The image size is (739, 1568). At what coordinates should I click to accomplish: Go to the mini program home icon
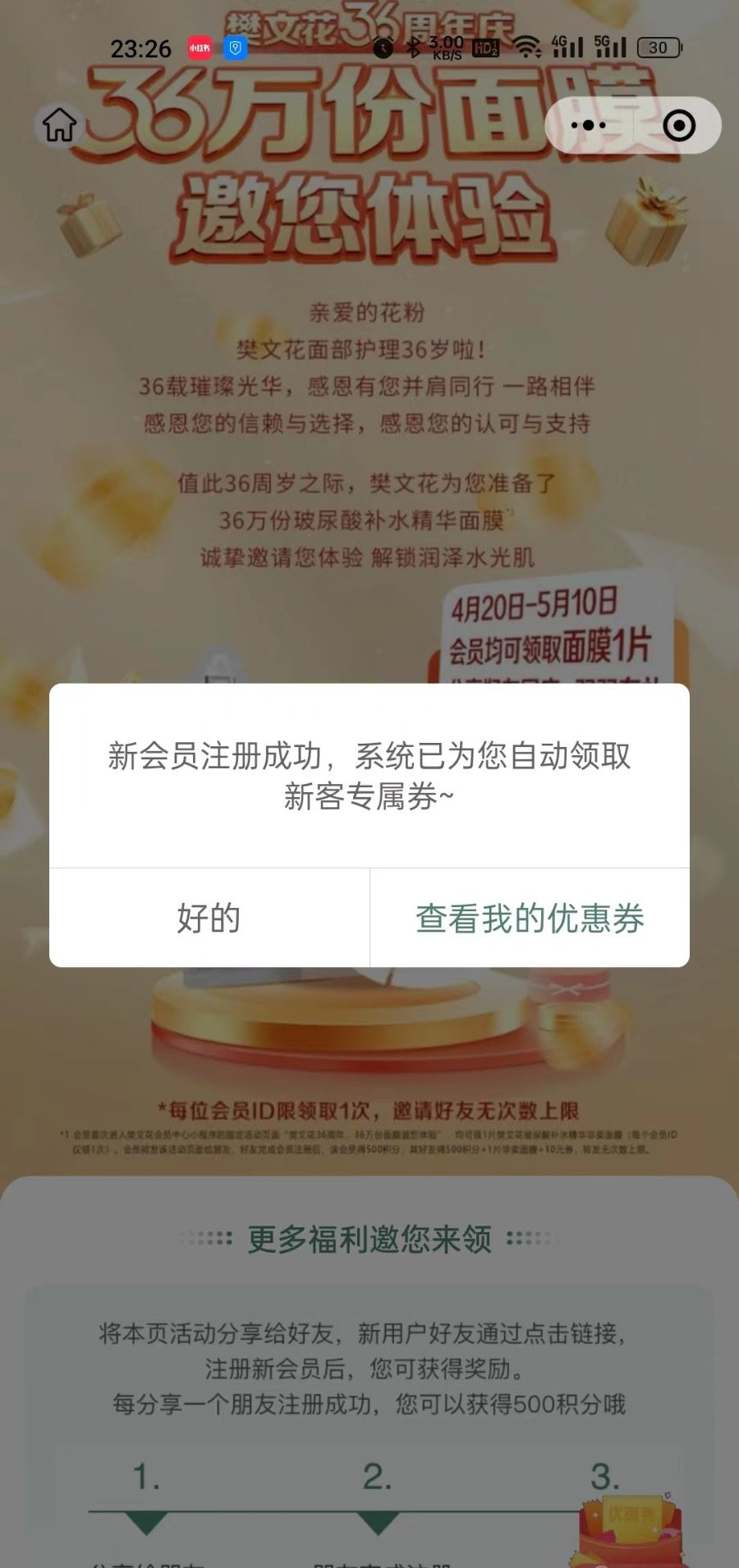59,125
